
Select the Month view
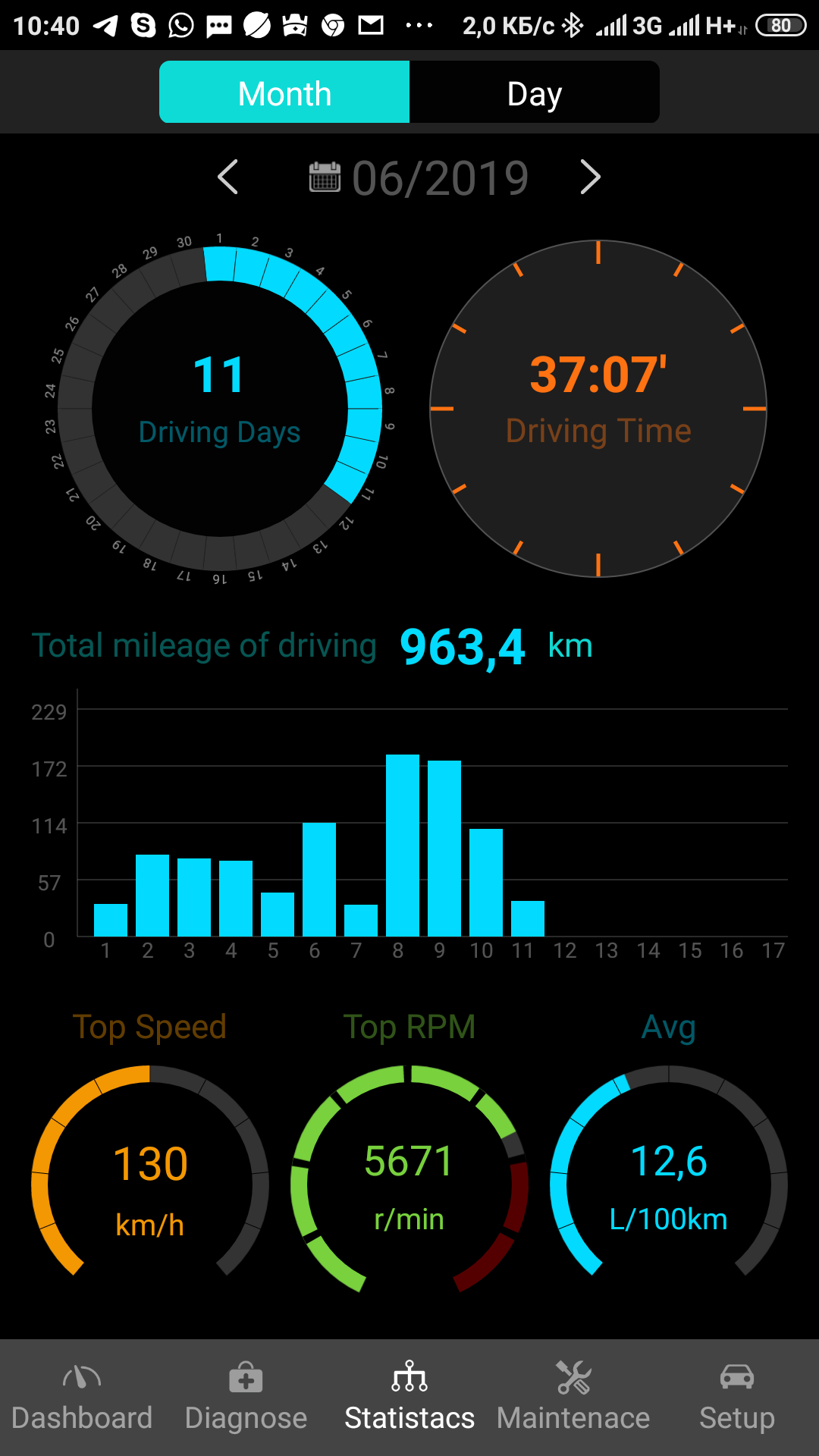[284, 93]
